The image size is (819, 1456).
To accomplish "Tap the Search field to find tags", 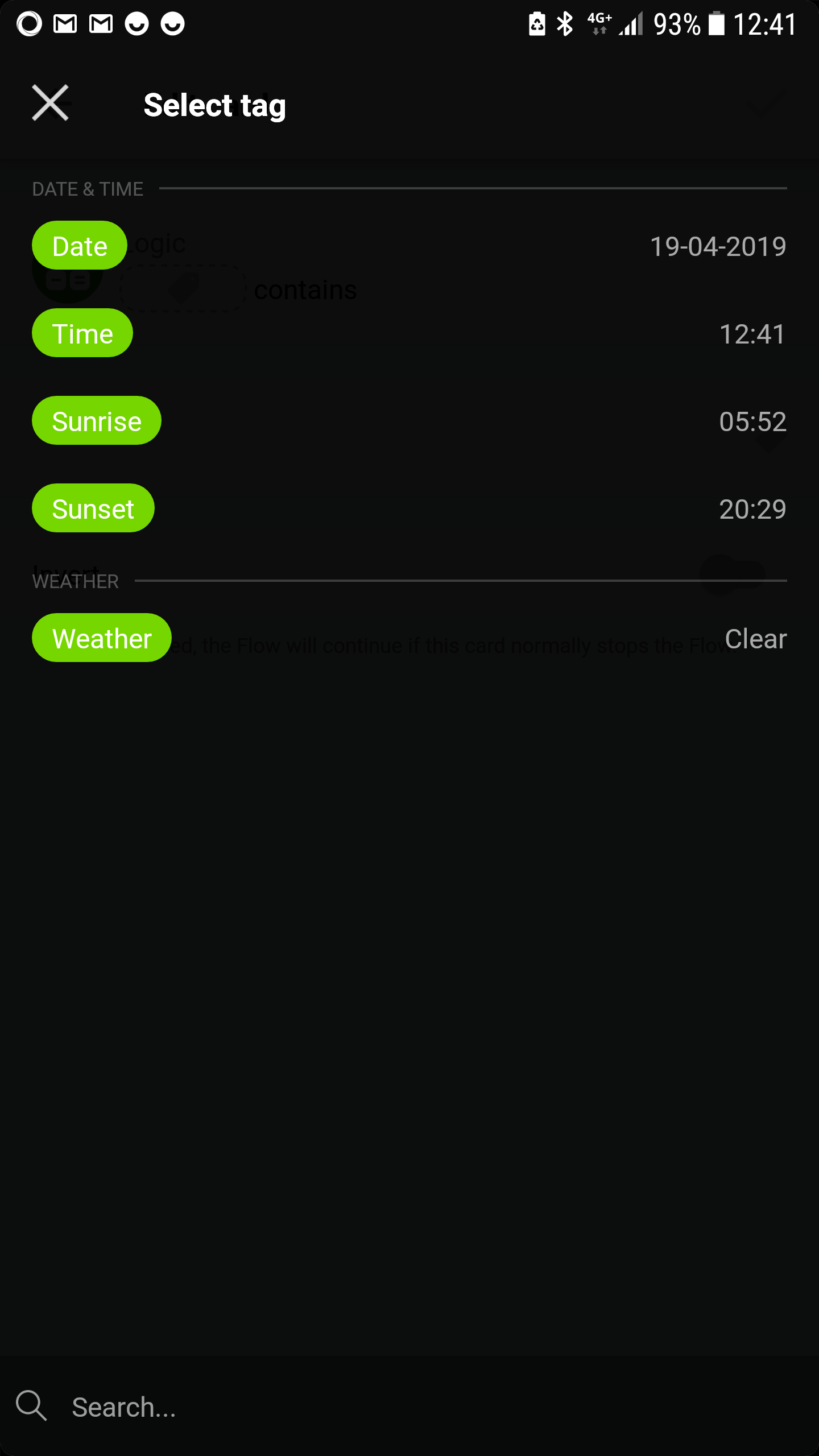I will click(x=398, y=1407).
